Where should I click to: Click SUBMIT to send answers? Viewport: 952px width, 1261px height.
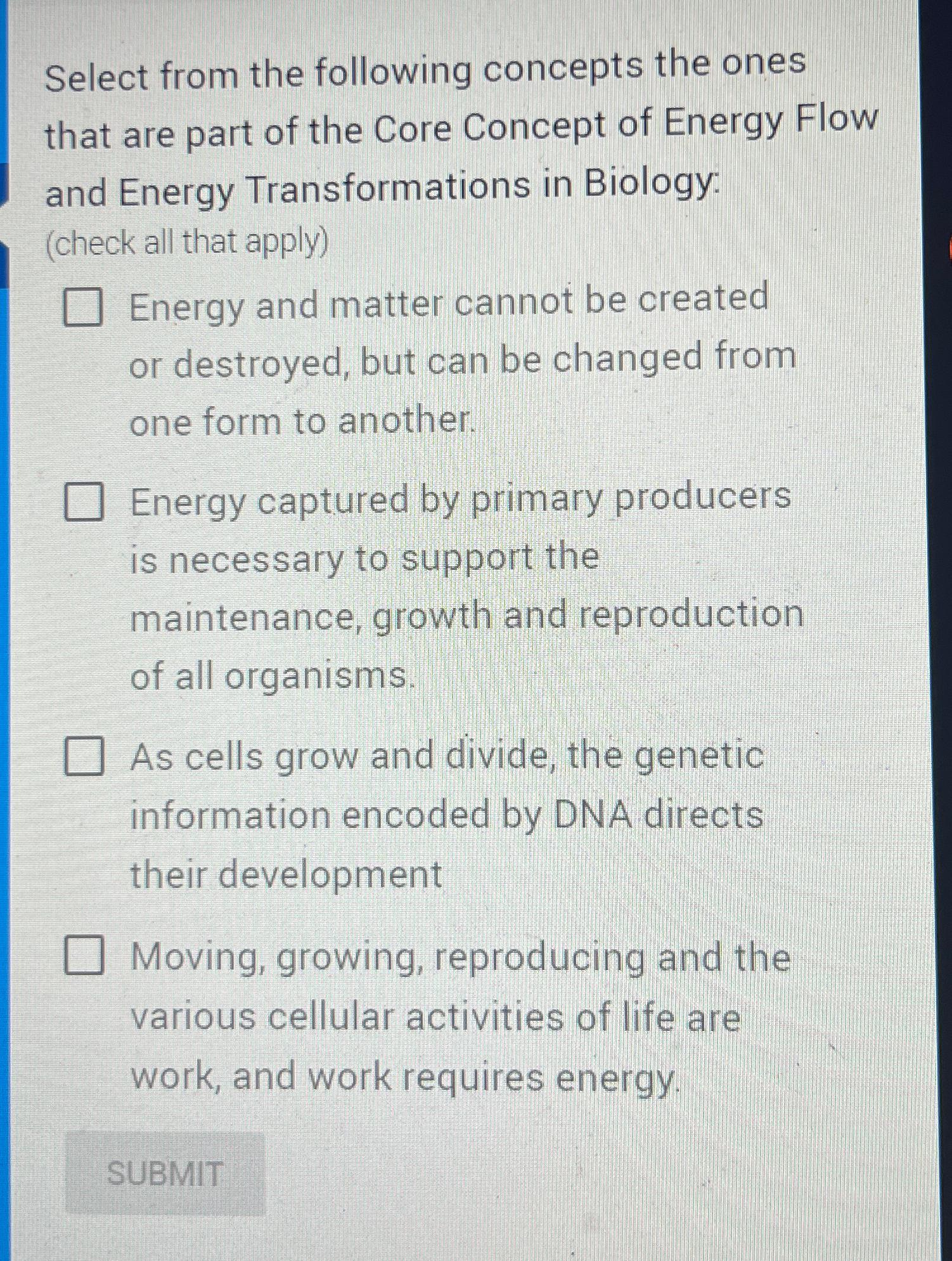164,1173
